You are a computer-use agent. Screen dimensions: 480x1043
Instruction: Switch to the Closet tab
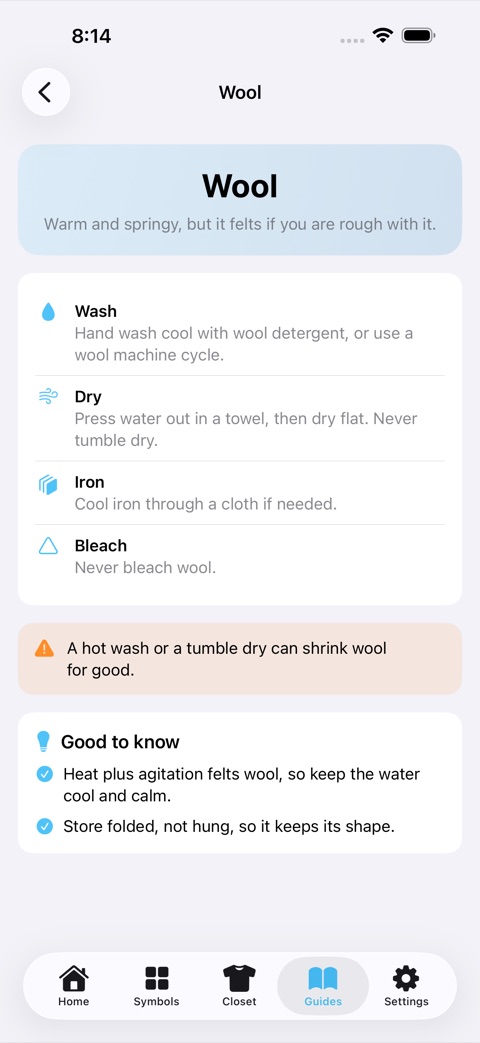pyautogui.click(x=239, y=986)
